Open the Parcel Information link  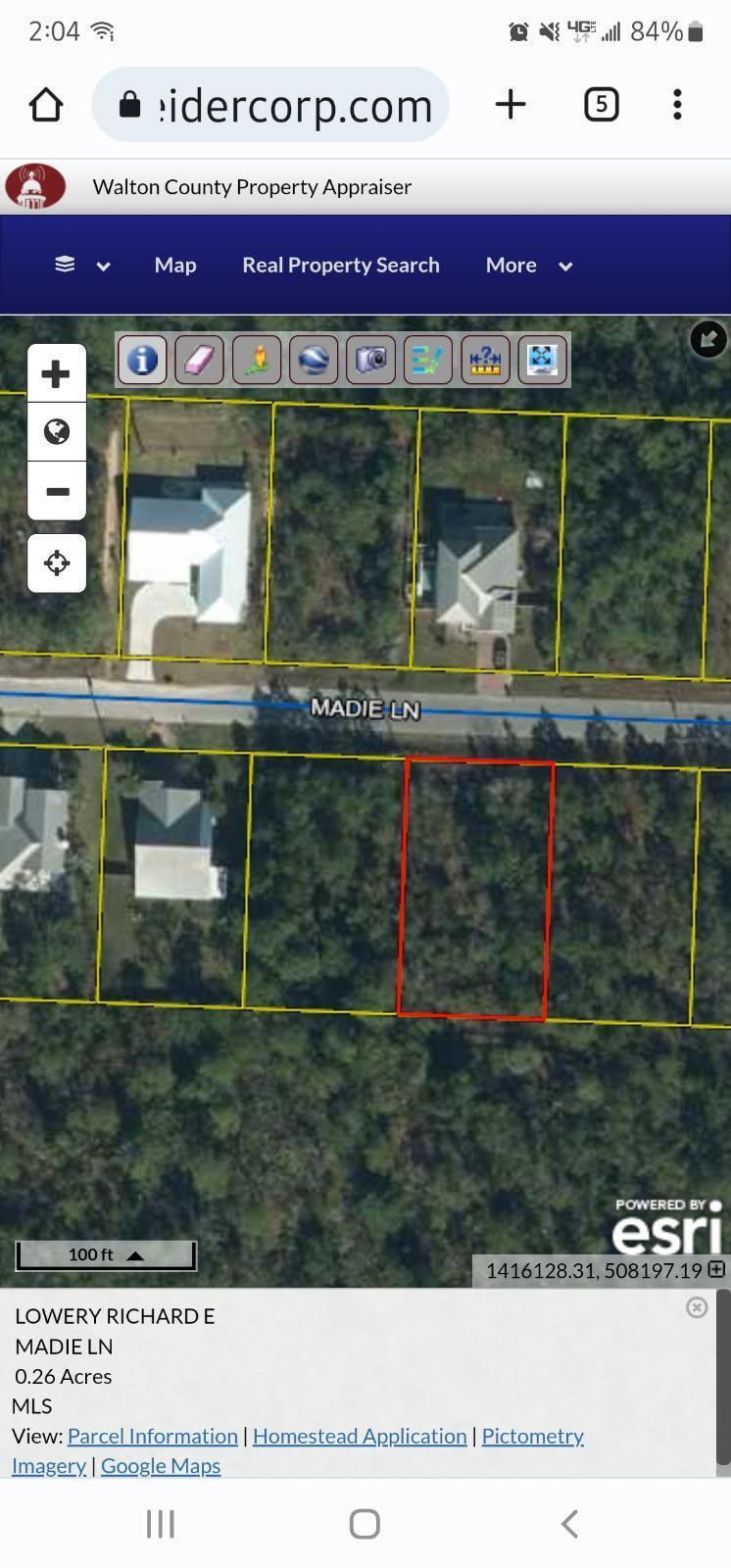point(153,1436)
